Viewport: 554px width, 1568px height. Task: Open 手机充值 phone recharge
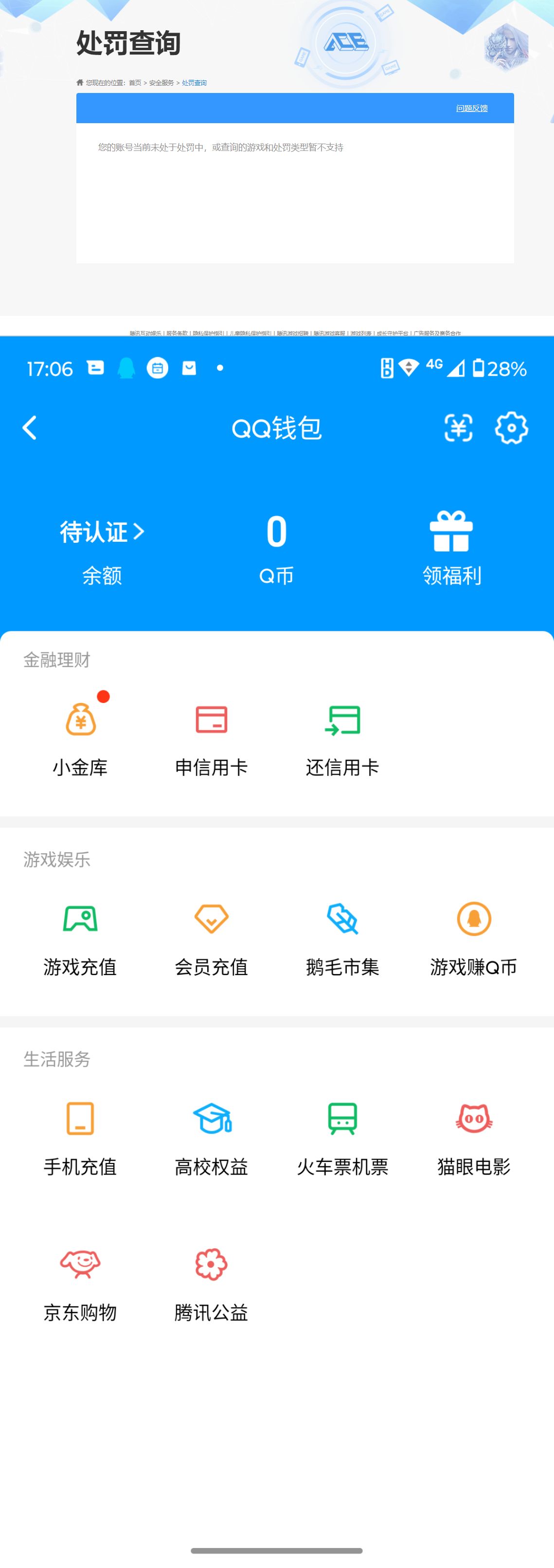click(82, 1123)
